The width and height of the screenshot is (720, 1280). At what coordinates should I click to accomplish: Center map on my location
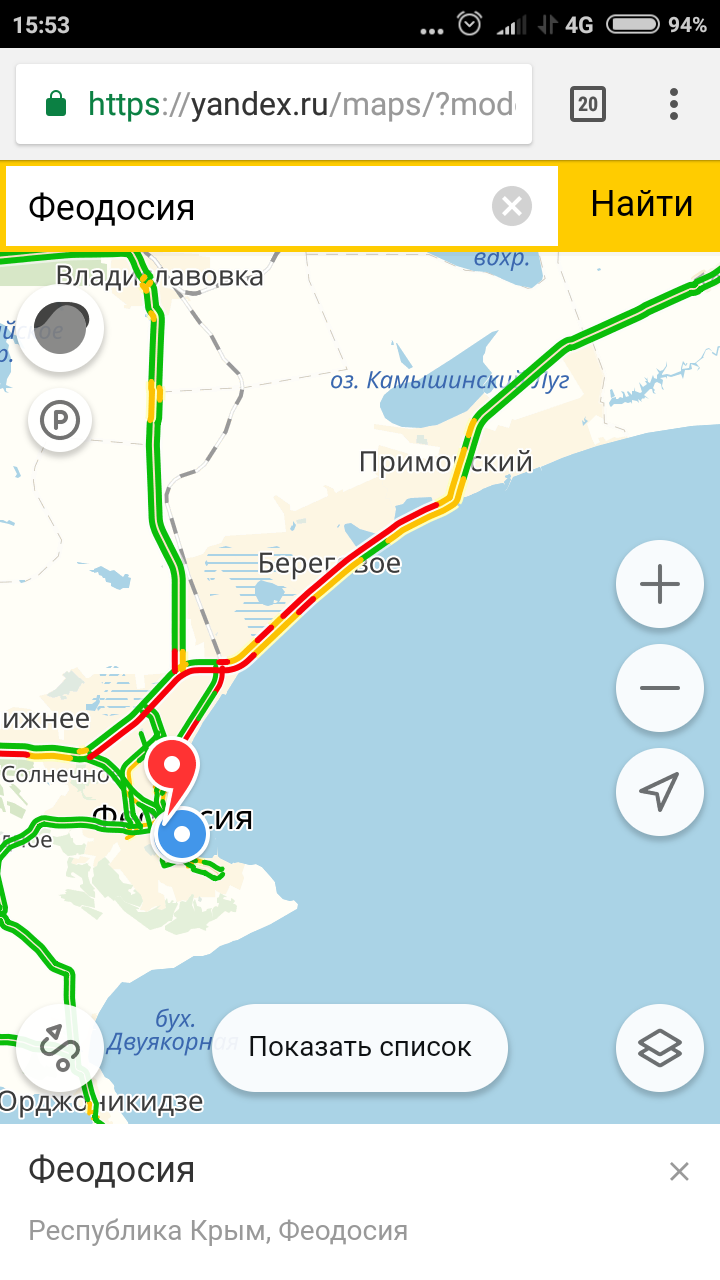click(x=660, y=791)
